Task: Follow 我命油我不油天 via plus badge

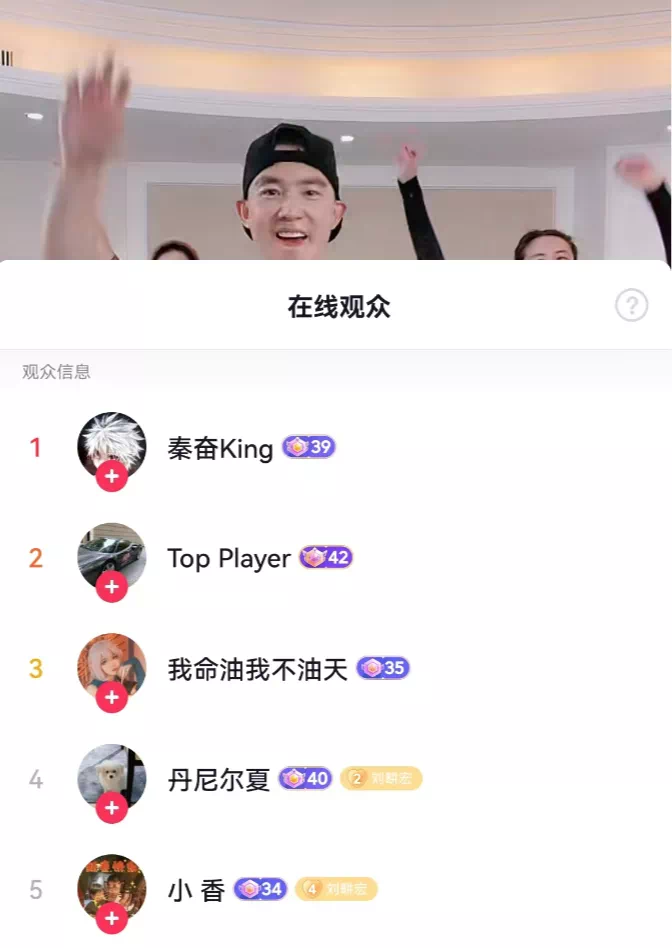Action: (x=111, y=697)
